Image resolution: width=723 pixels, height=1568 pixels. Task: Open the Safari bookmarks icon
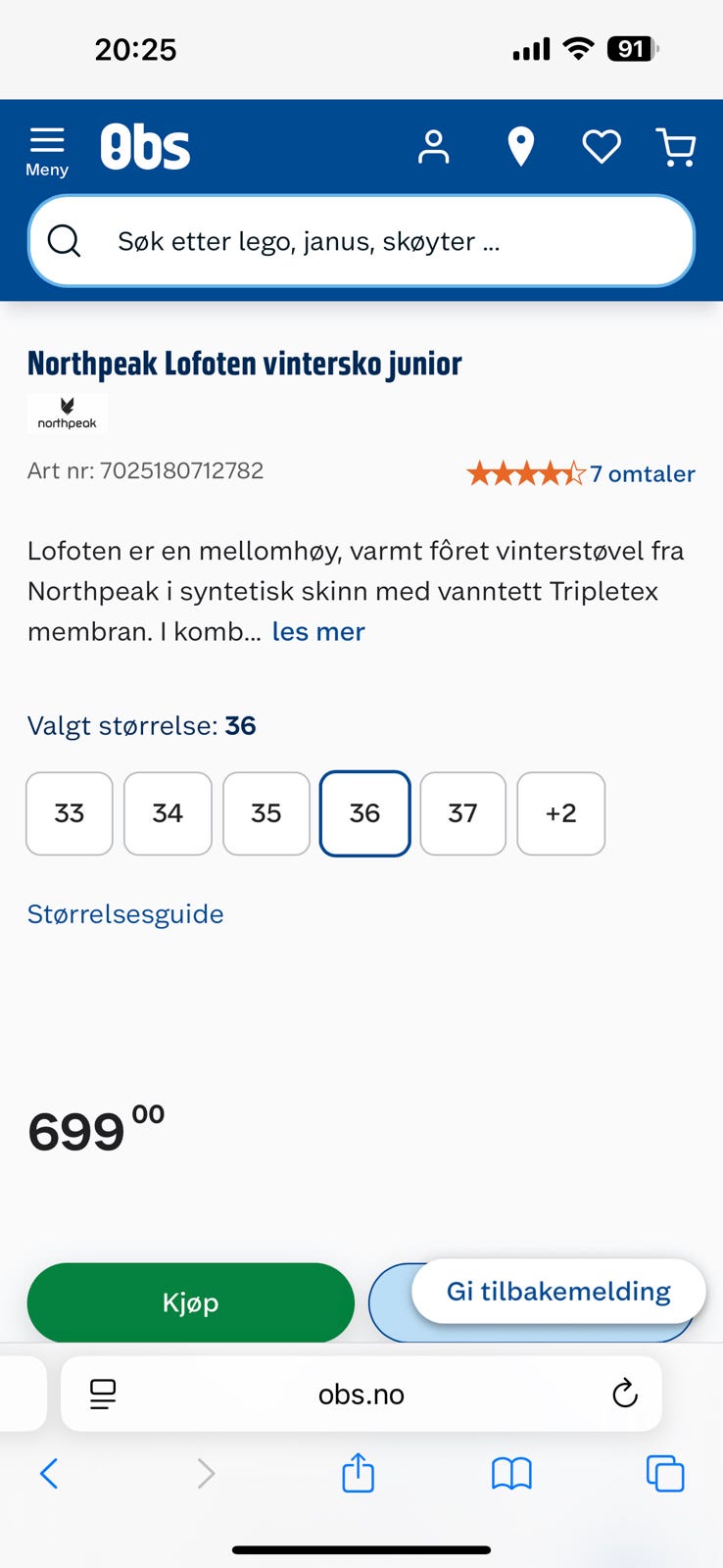coord(510,1473)
